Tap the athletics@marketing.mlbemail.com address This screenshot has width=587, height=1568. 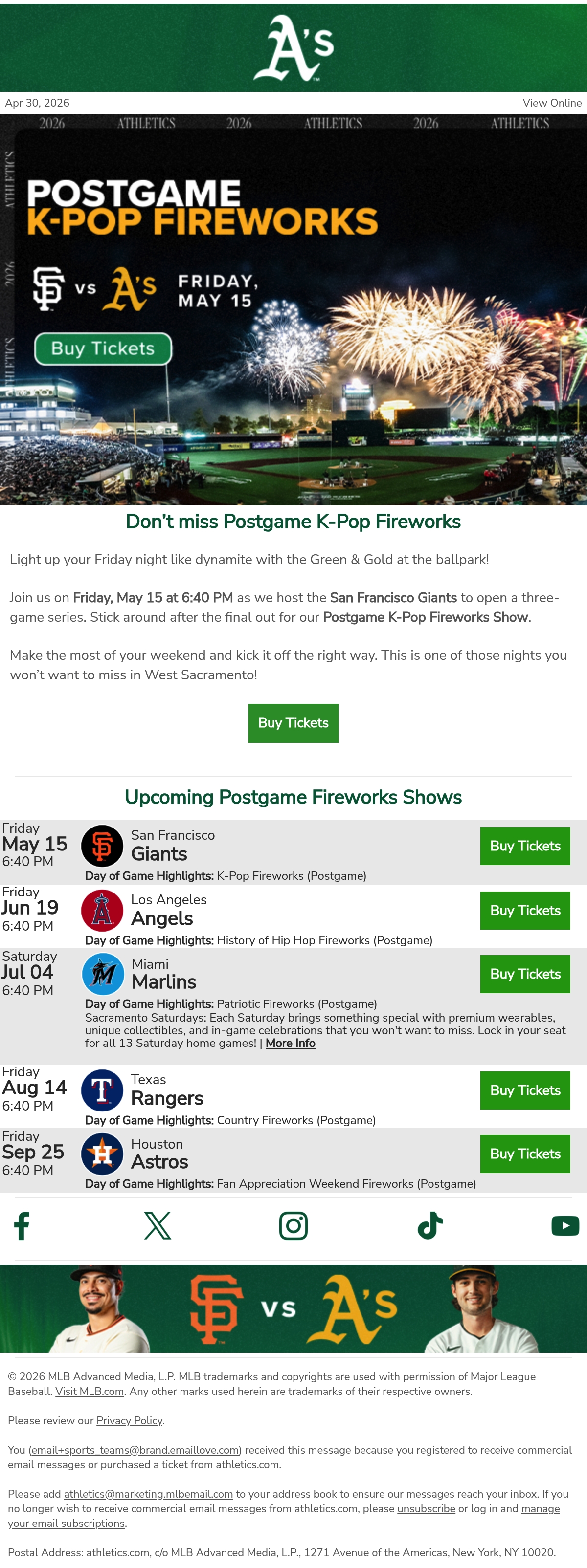pos(149,1494)
